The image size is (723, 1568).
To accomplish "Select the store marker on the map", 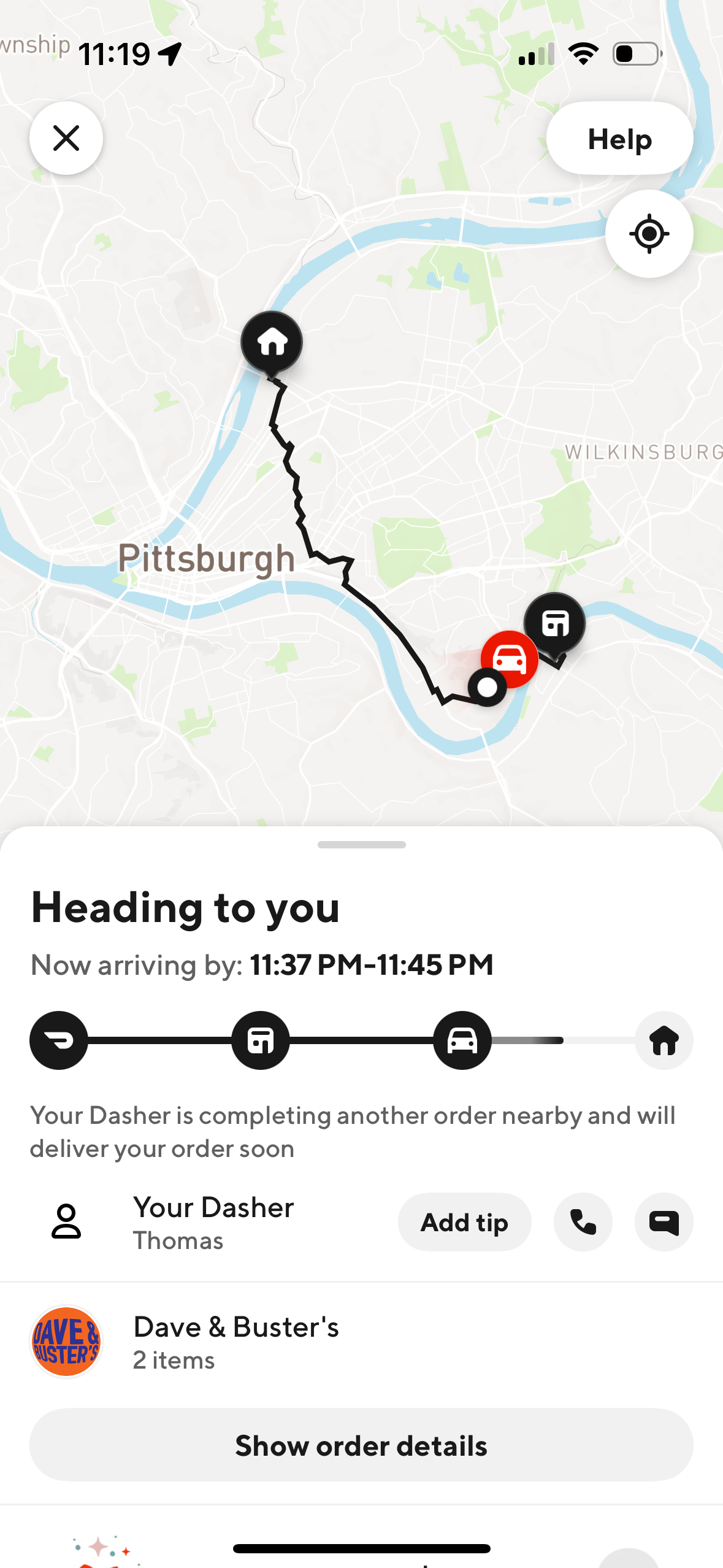I will tap(556, 623).
